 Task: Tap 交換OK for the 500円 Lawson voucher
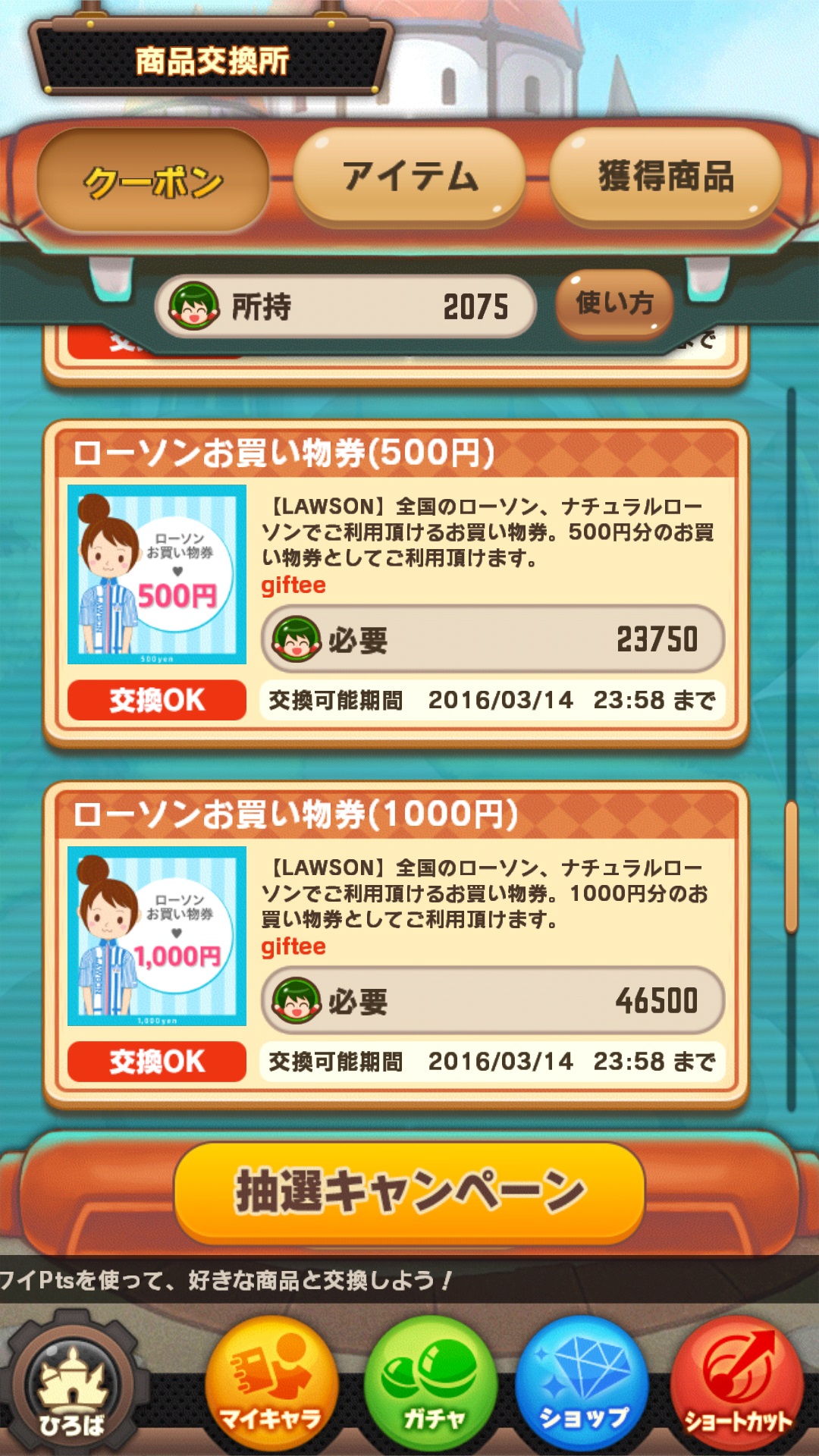click(157, 700)
